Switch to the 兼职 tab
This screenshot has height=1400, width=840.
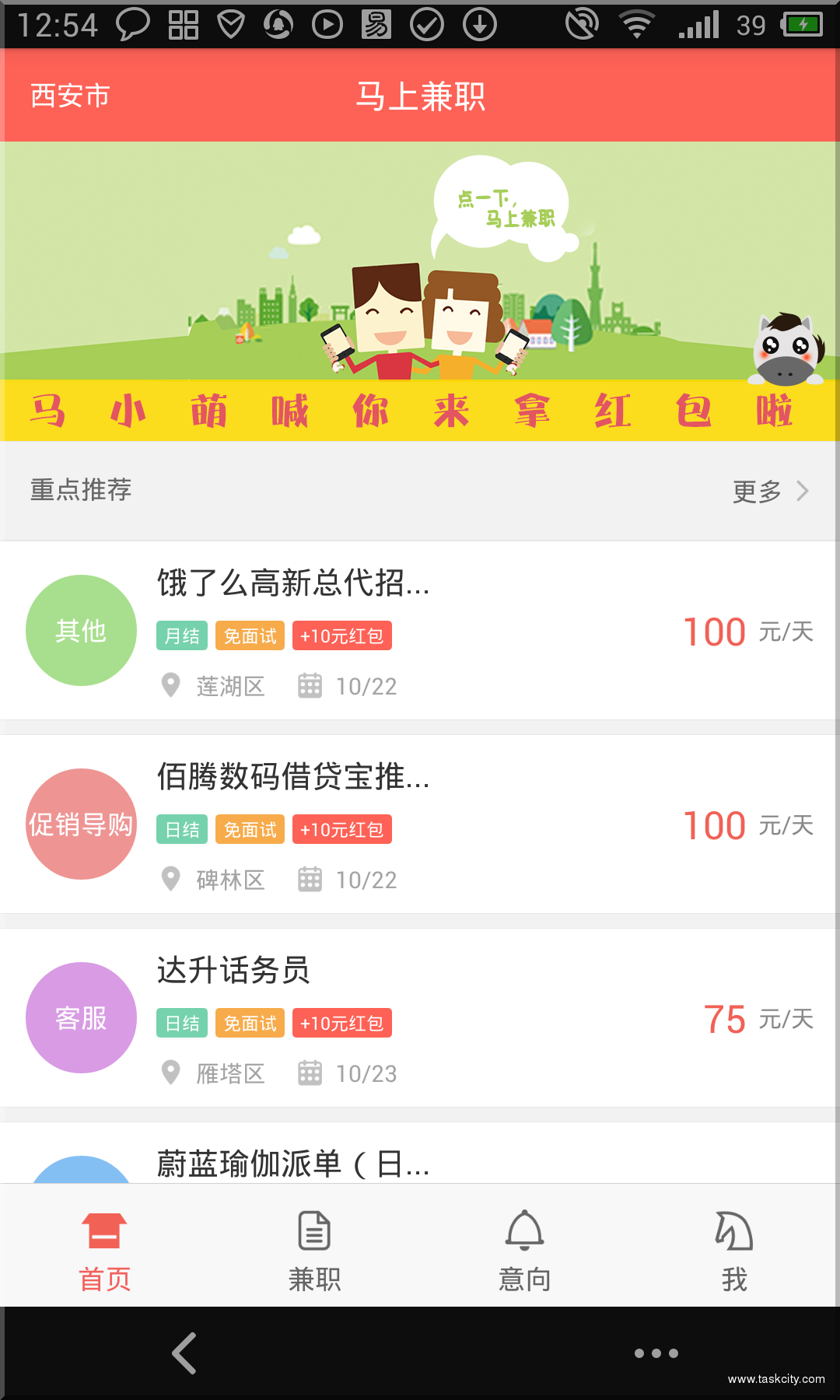[314, 1250]
